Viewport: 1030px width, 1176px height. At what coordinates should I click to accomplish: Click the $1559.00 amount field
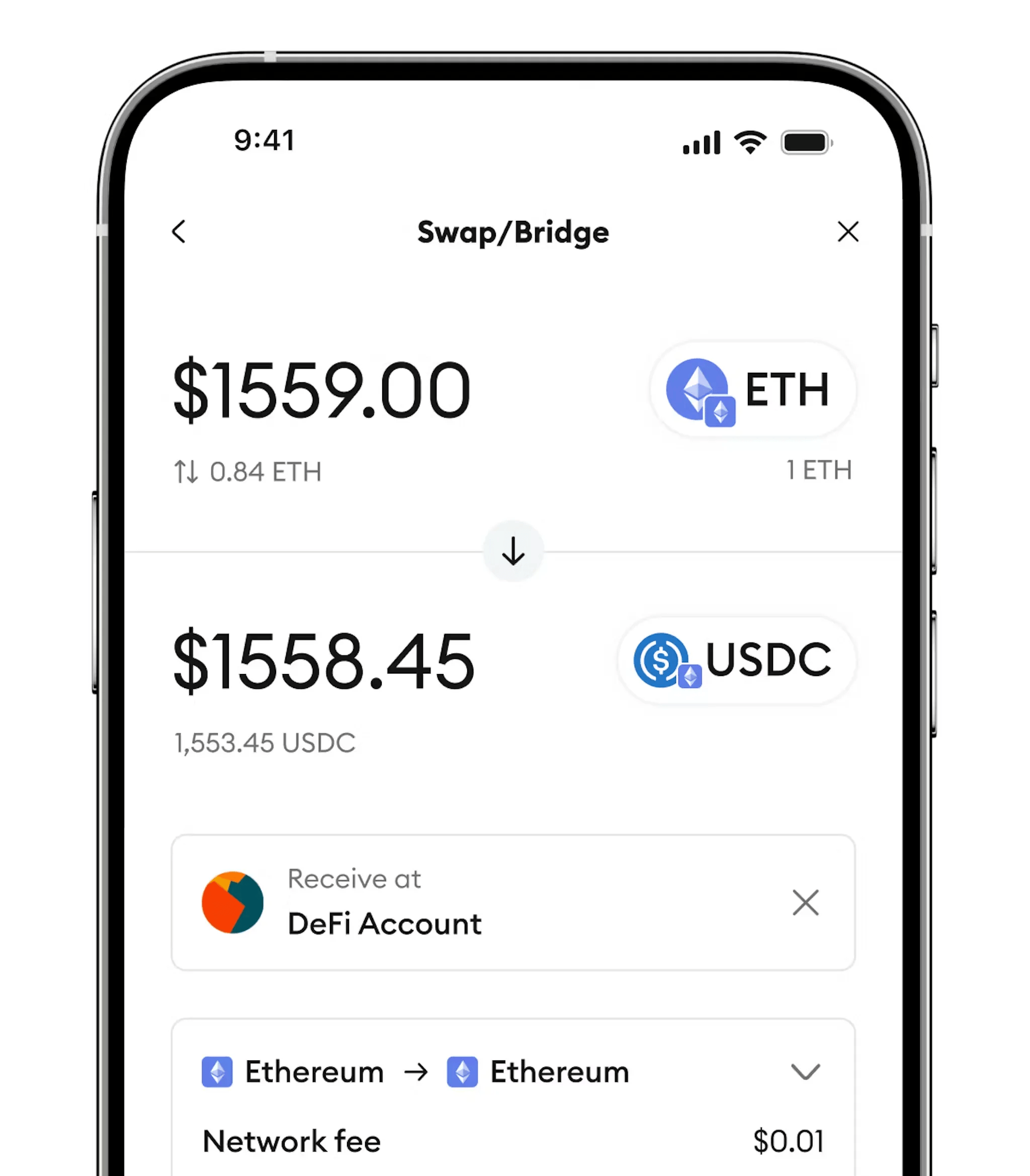(322, 390)
